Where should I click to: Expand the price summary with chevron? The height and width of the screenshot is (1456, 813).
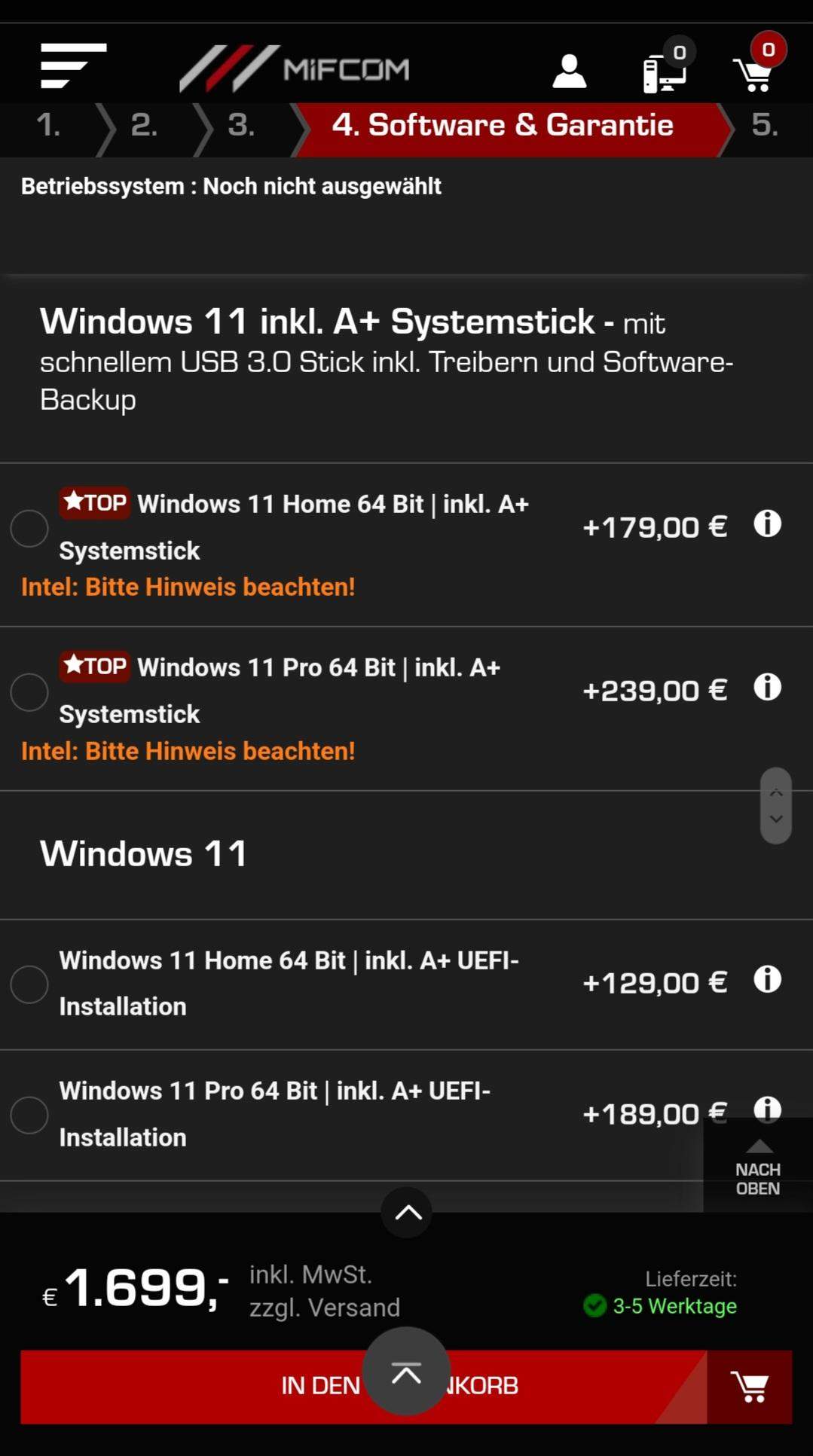(x=407, y=1212)
